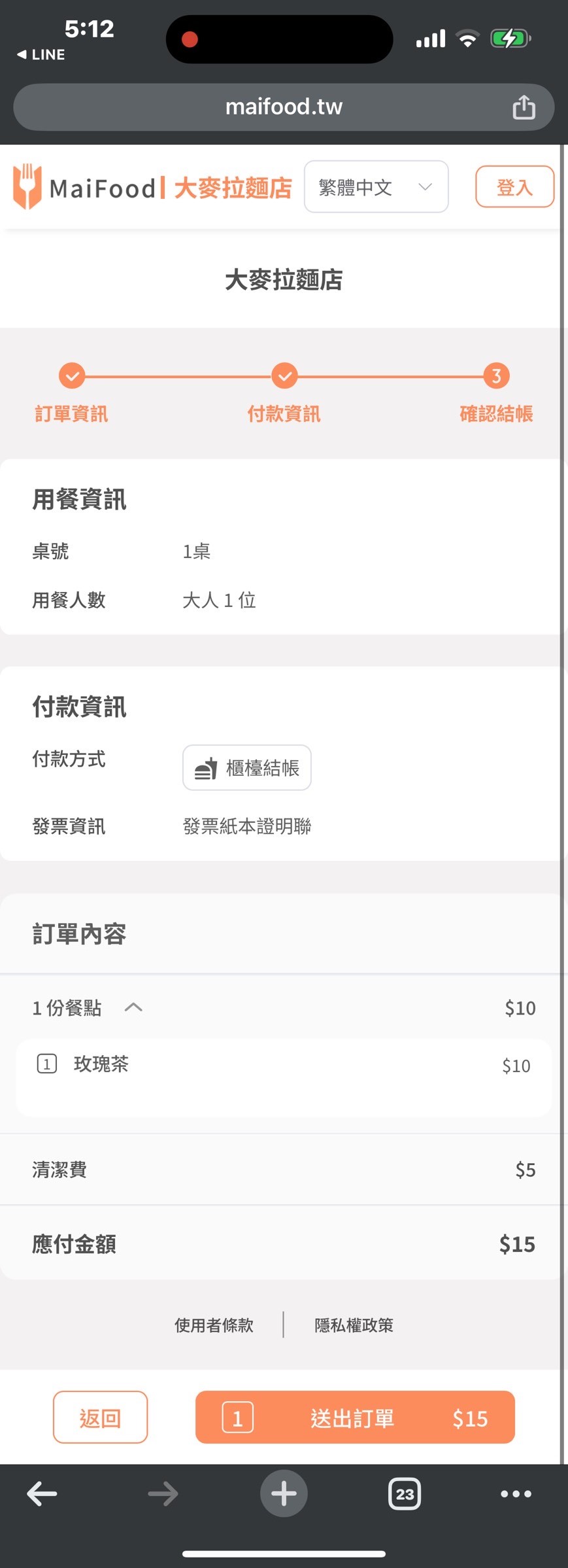Screen dimensions: 568x1568
Task: Show the 23 open browser tabs
Action: (x=405, y=1493)
